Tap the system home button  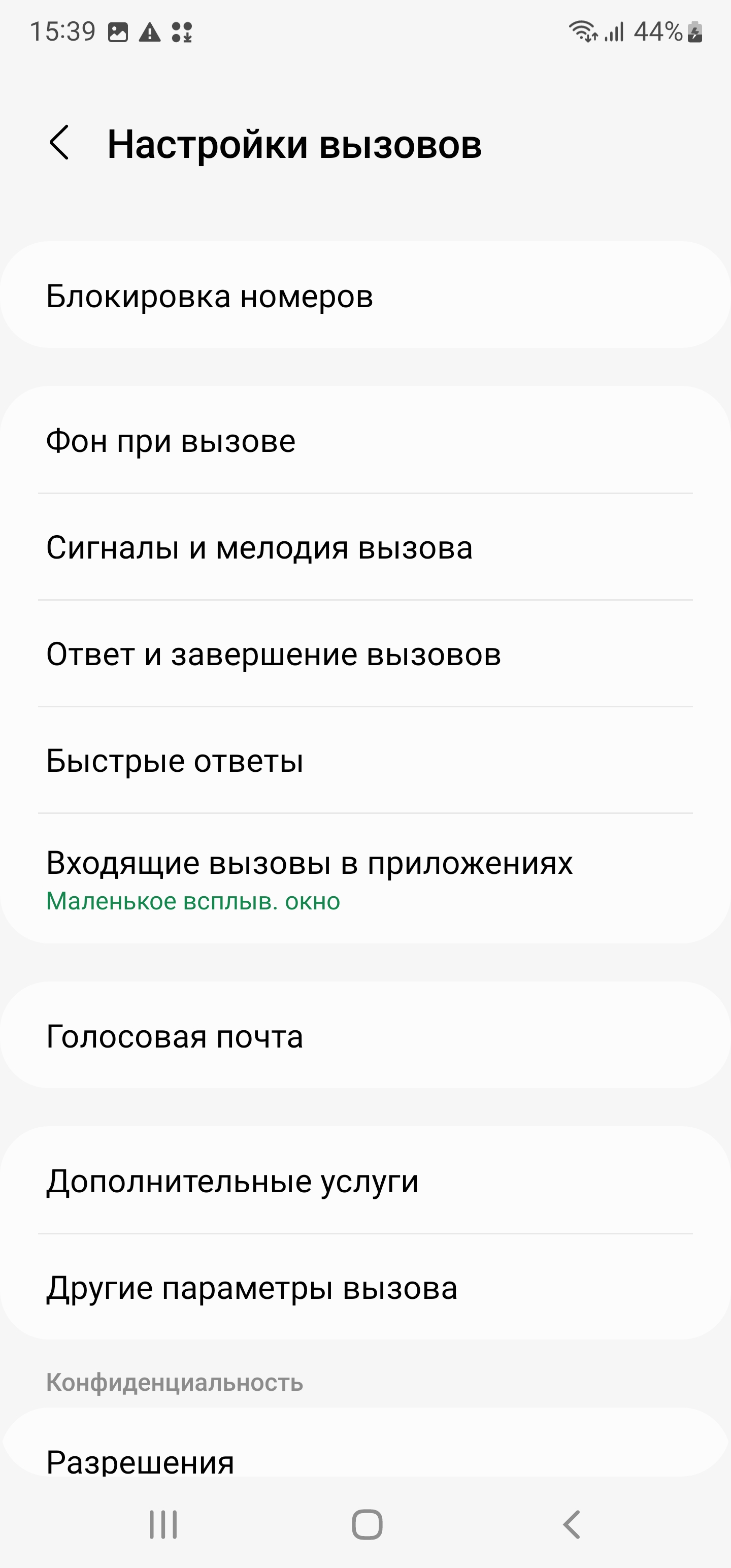click(367, 1525)
